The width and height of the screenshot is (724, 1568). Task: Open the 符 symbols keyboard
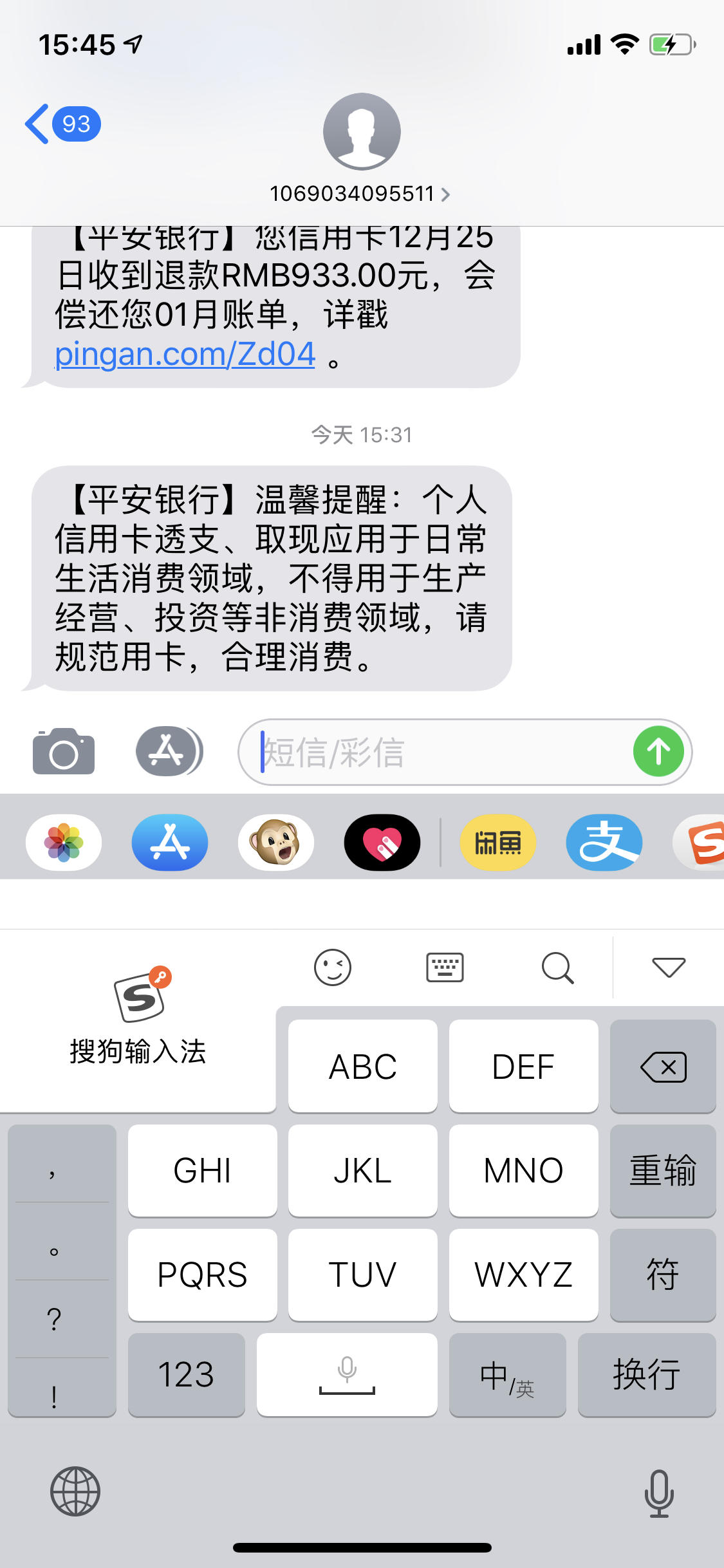[x=662, y=1274]
